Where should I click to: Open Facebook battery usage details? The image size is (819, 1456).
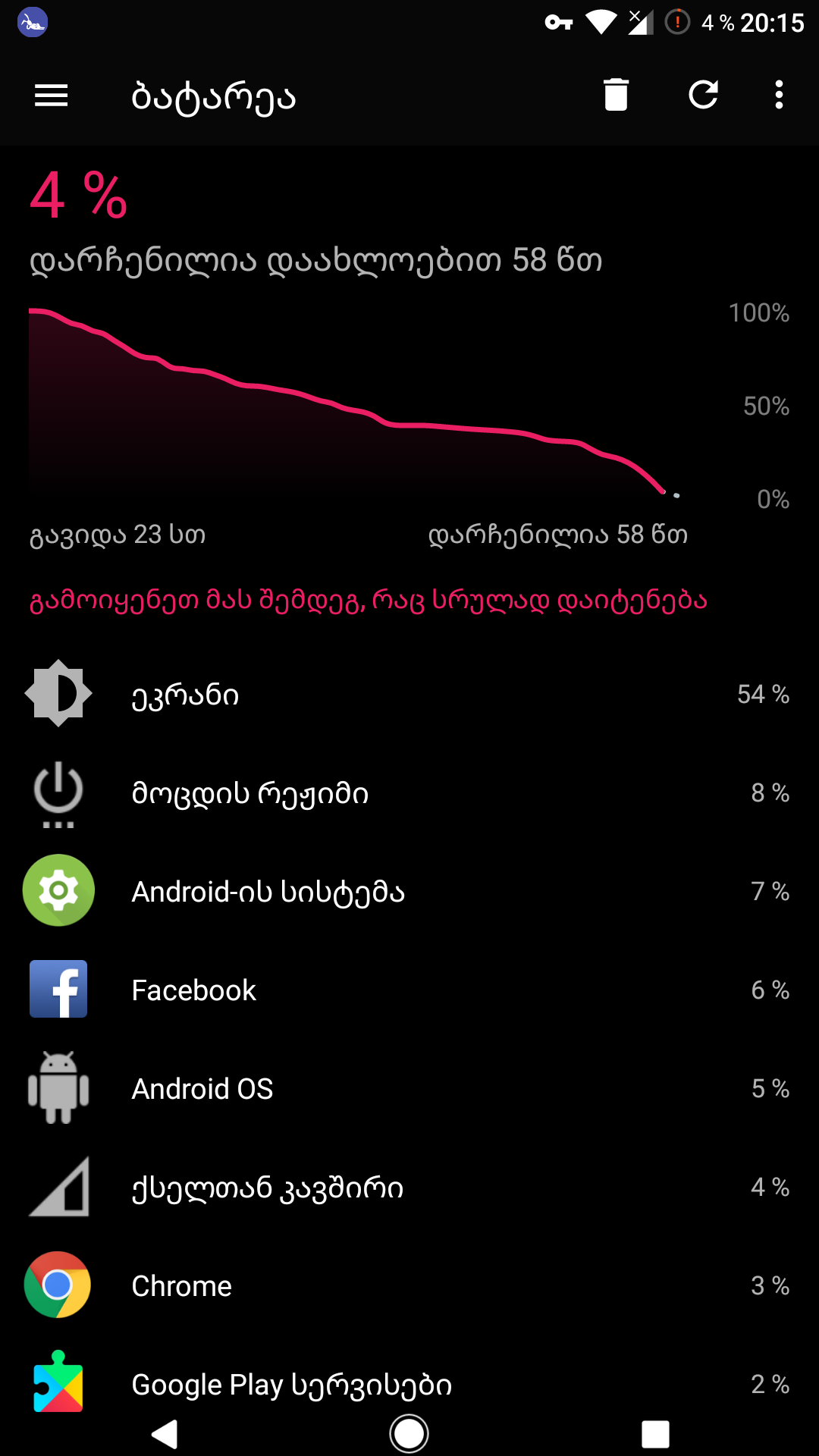click(x=409, y=990)
